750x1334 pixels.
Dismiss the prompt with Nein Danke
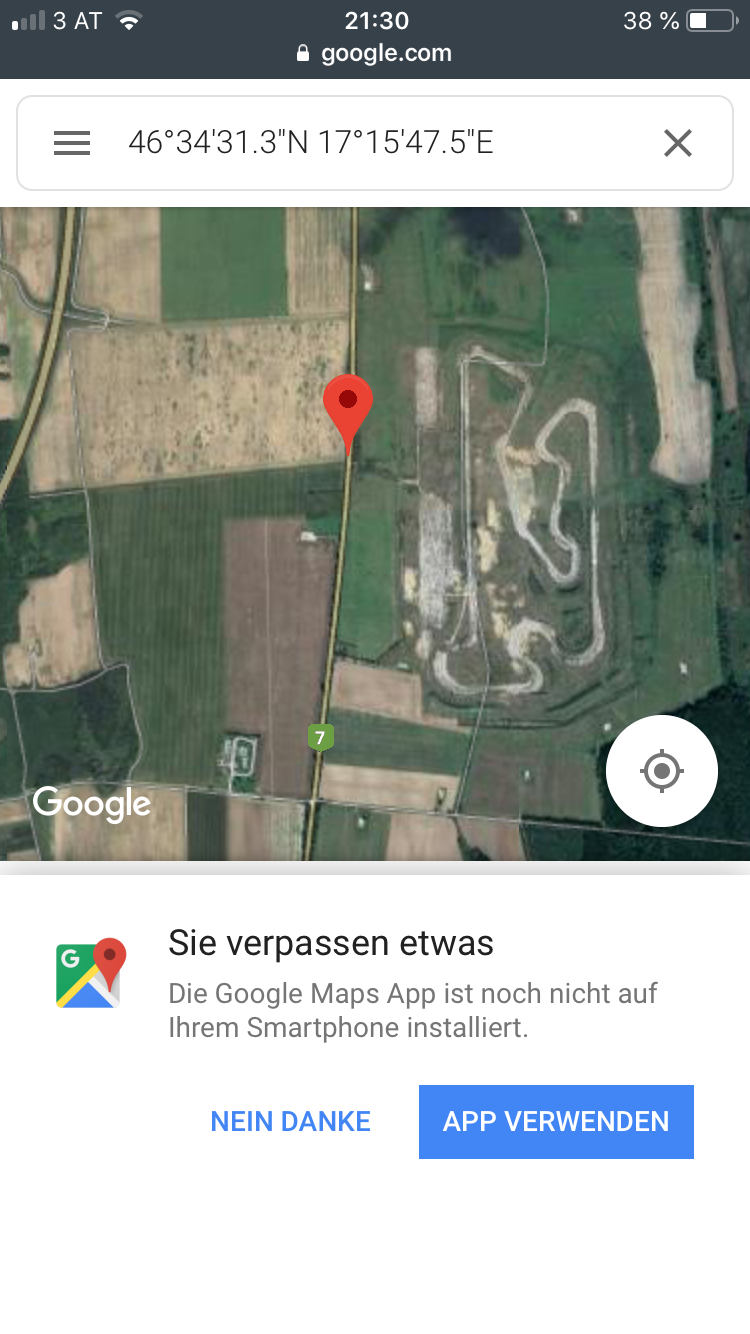point(290,1121)
